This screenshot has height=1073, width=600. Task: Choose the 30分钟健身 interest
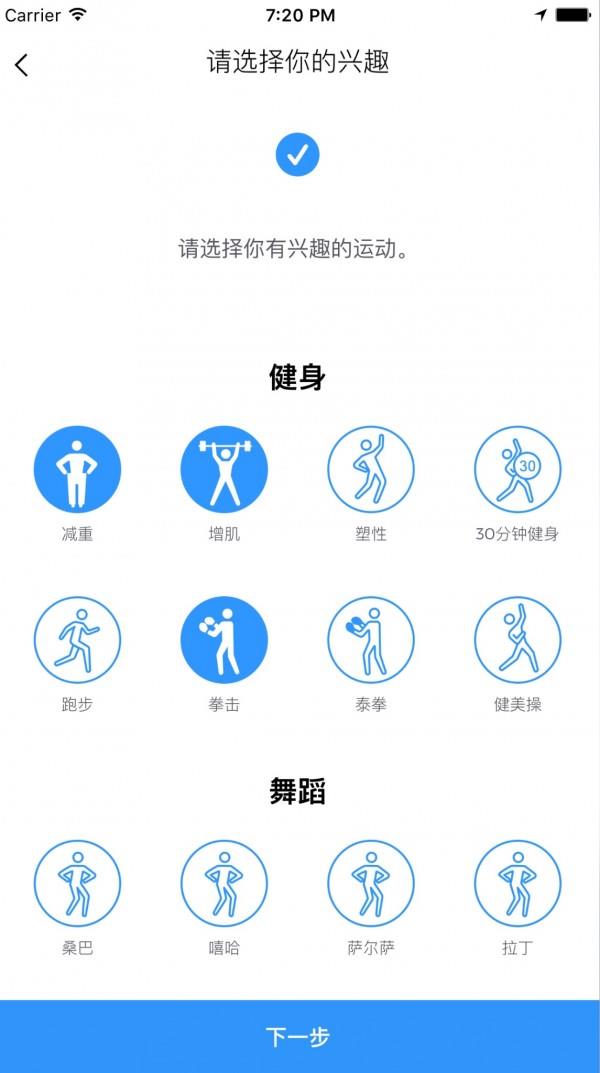click(517, 469)
